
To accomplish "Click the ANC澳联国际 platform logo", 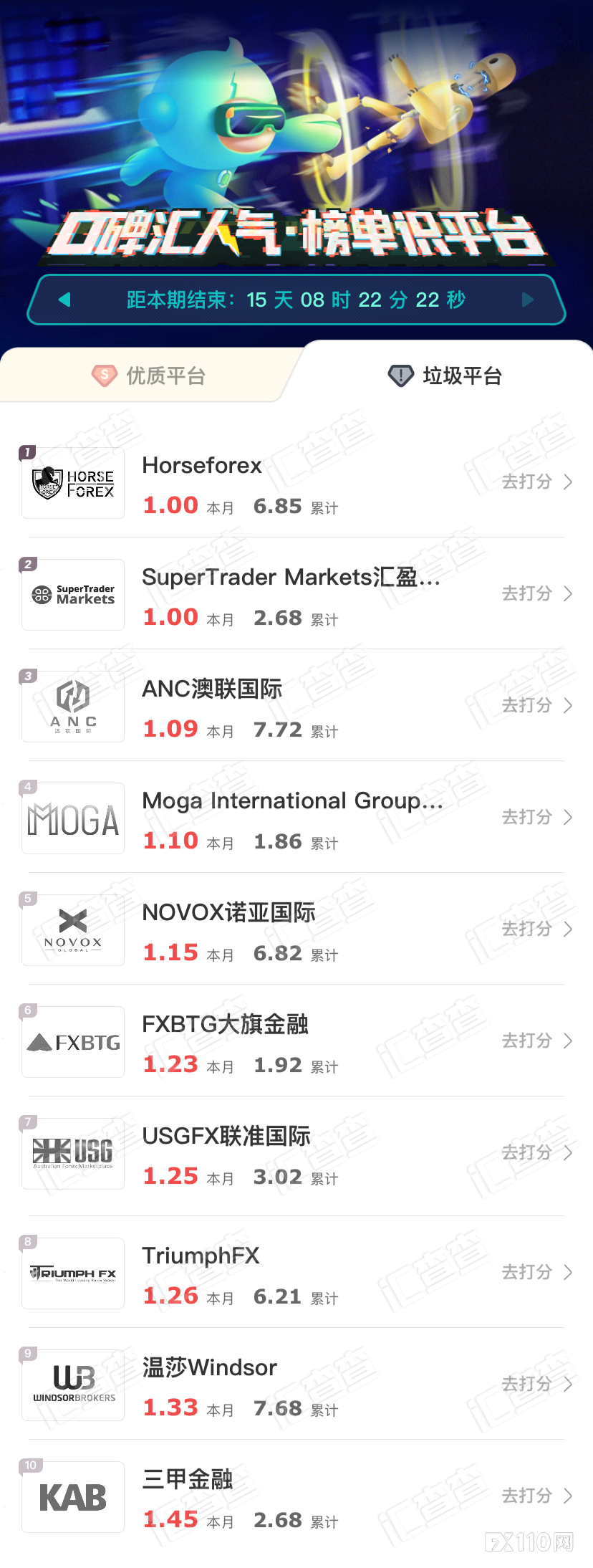I will pos(72,706).
